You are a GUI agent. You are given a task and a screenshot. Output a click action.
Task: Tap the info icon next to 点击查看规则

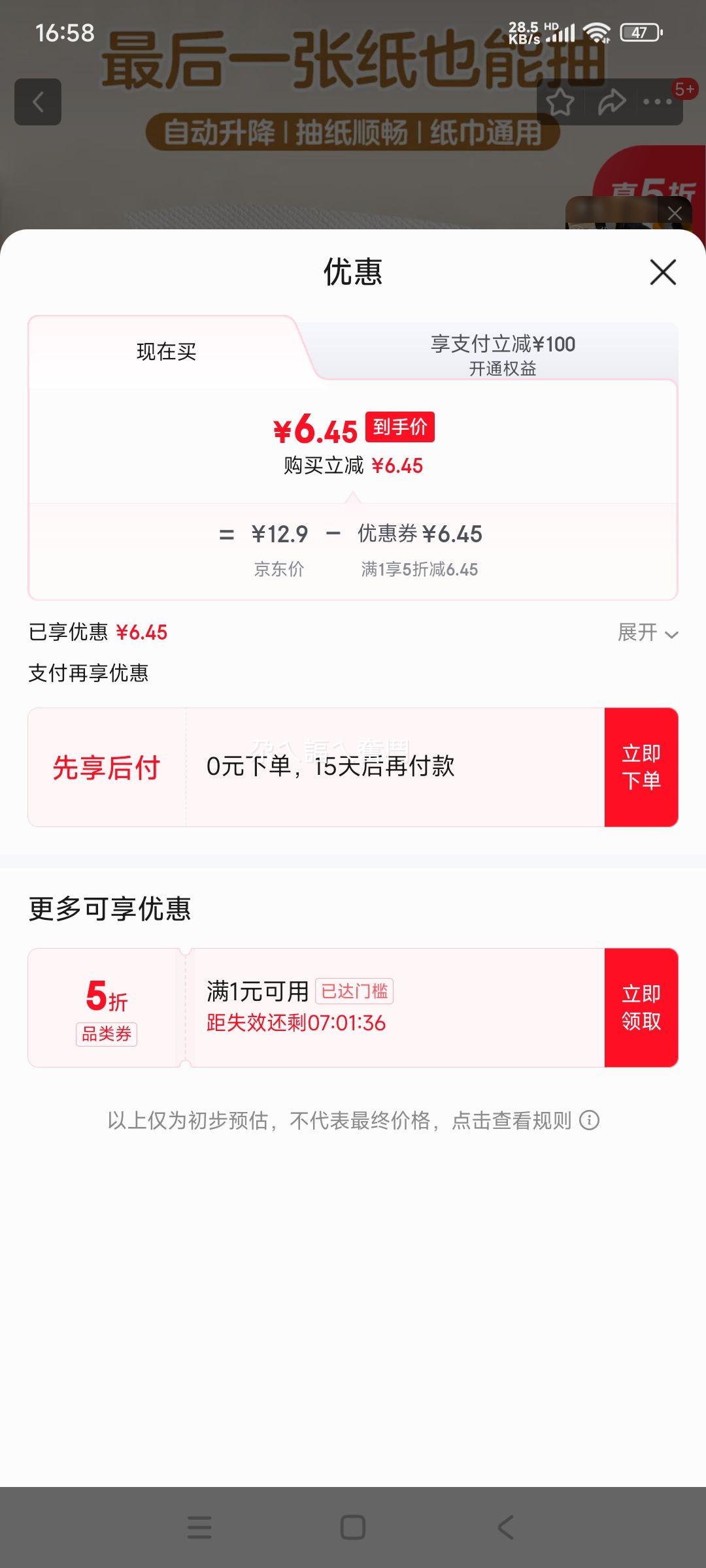coord(590,1120)
